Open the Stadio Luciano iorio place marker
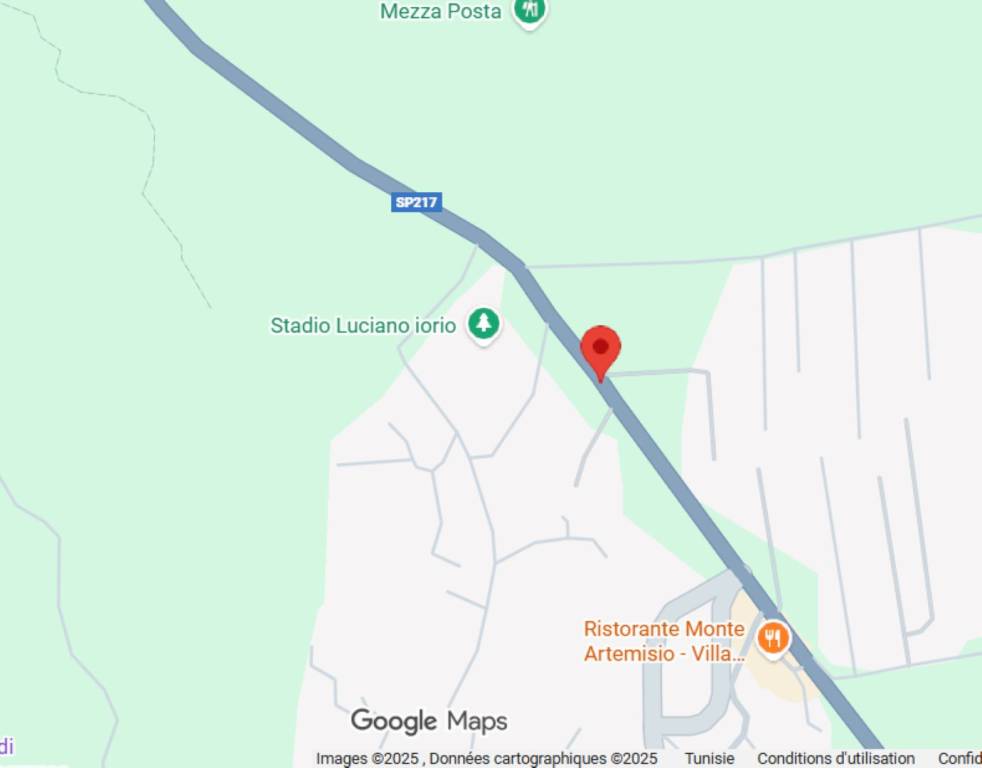 click(x=484, y=324)
